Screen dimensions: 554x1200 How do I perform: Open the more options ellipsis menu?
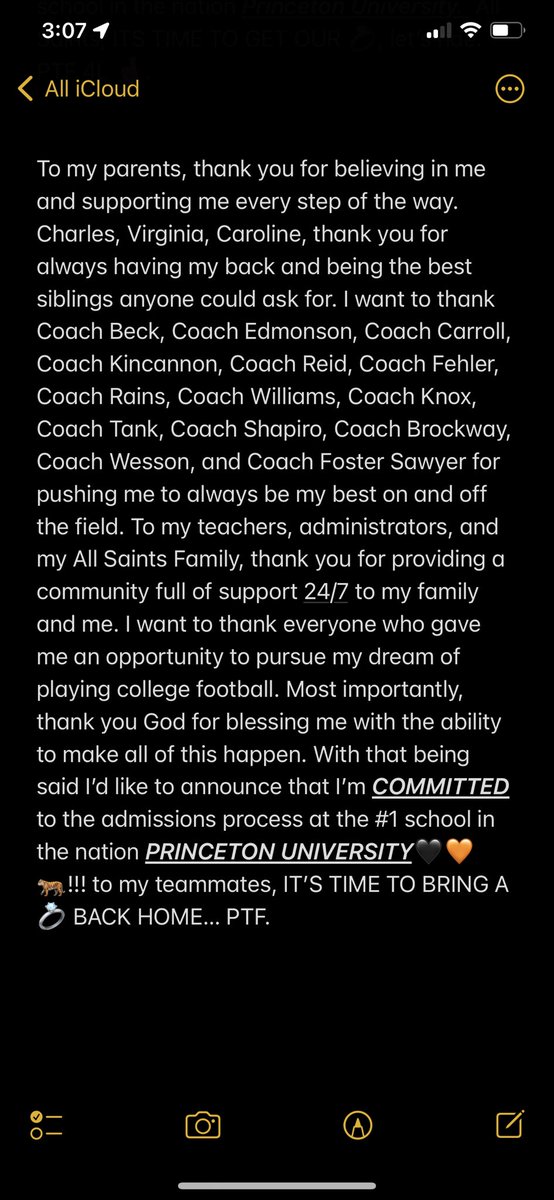tap(510, 89)
